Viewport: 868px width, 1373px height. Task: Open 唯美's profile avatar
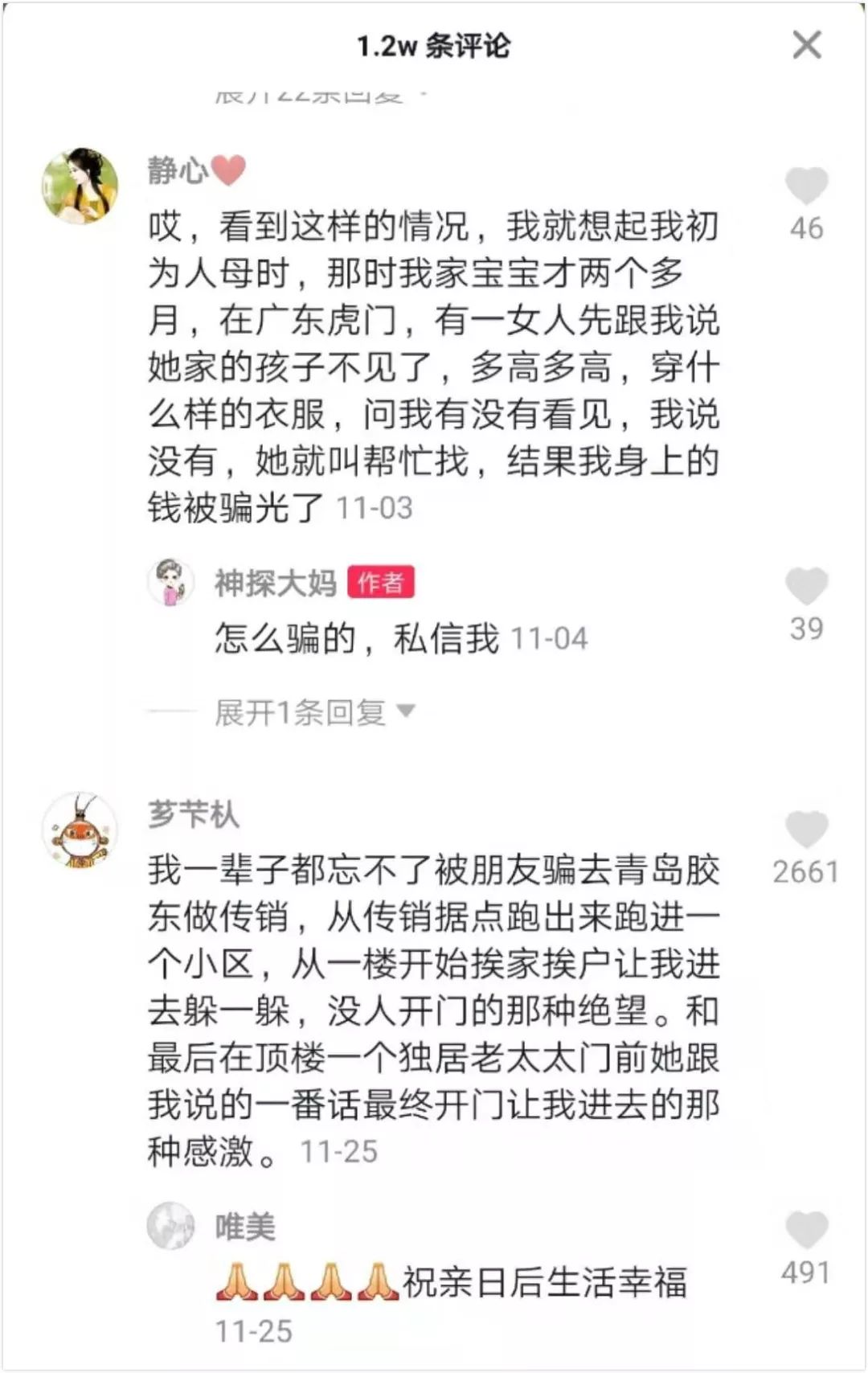coord(170,1227)
